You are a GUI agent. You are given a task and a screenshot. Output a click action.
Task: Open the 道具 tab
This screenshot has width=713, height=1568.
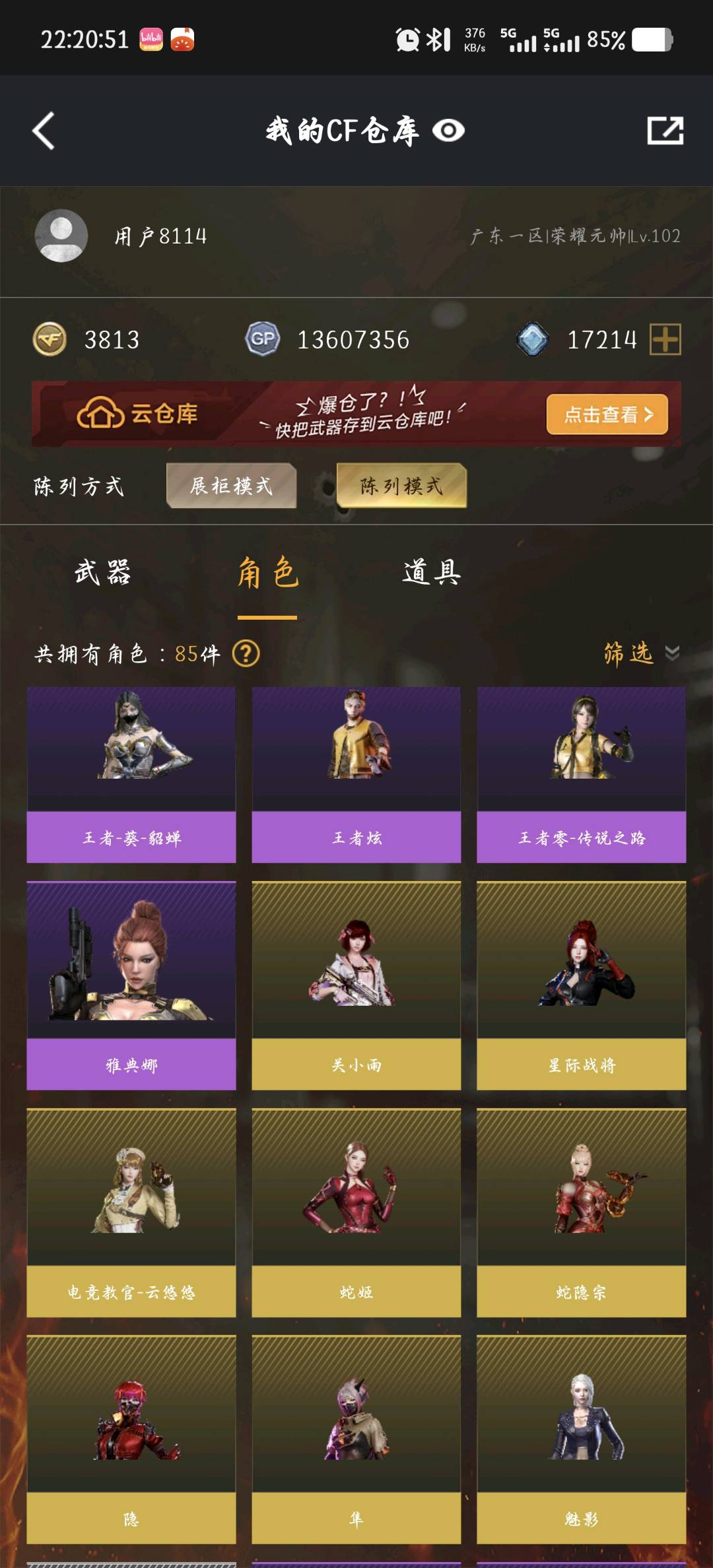pos(431,572)
